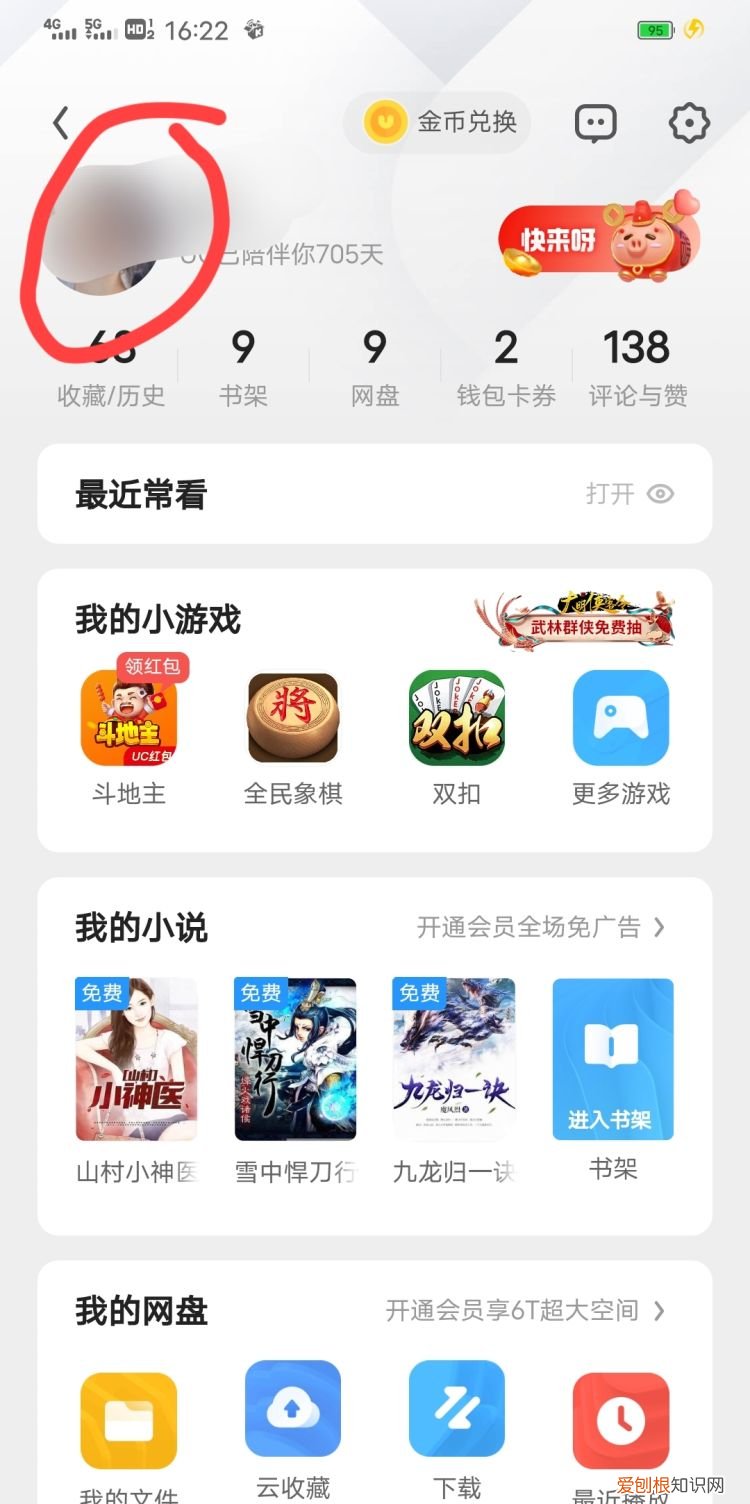Screen dimensions: 750x1504
Task: Select the 全民象棋 chess game icon
Action: (x=292, y=718)
